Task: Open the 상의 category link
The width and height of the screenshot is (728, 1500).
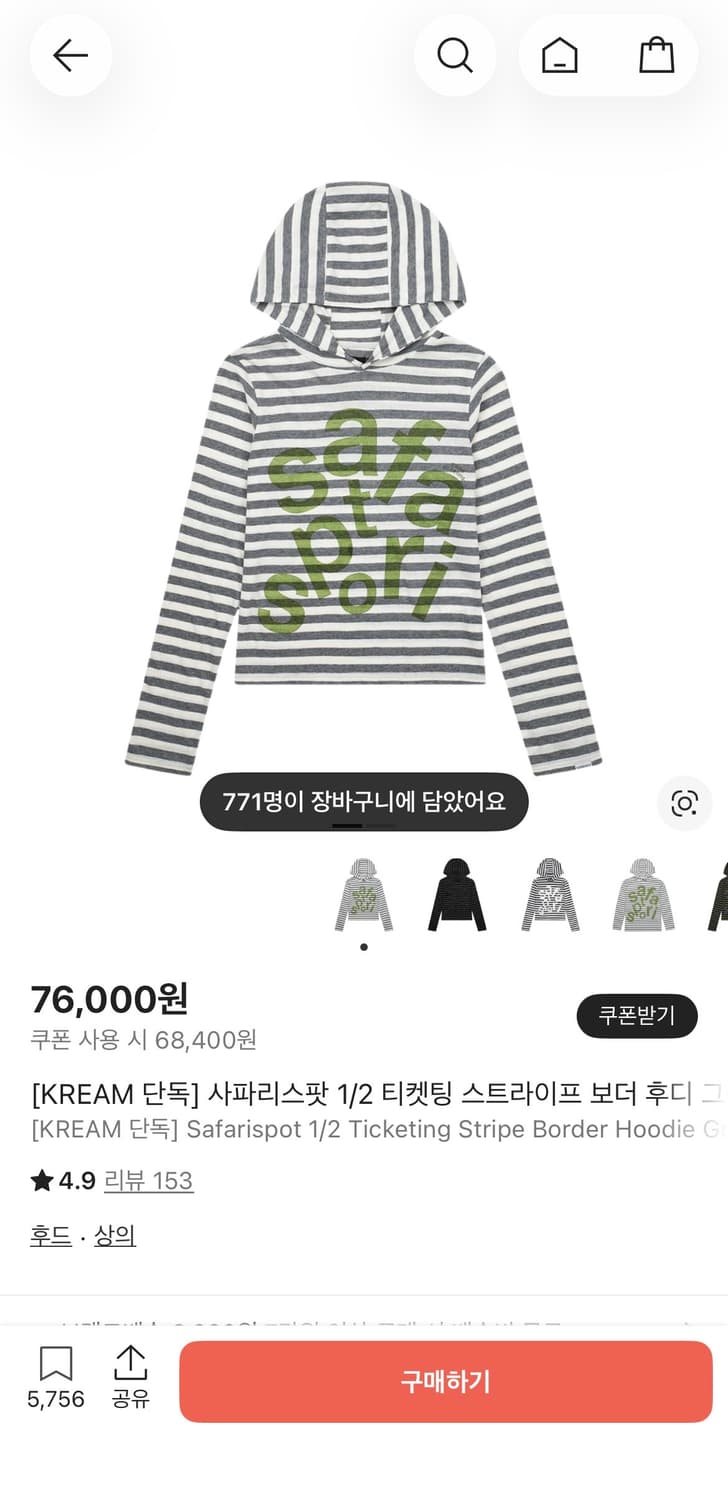Action: tap(114, 1235)
